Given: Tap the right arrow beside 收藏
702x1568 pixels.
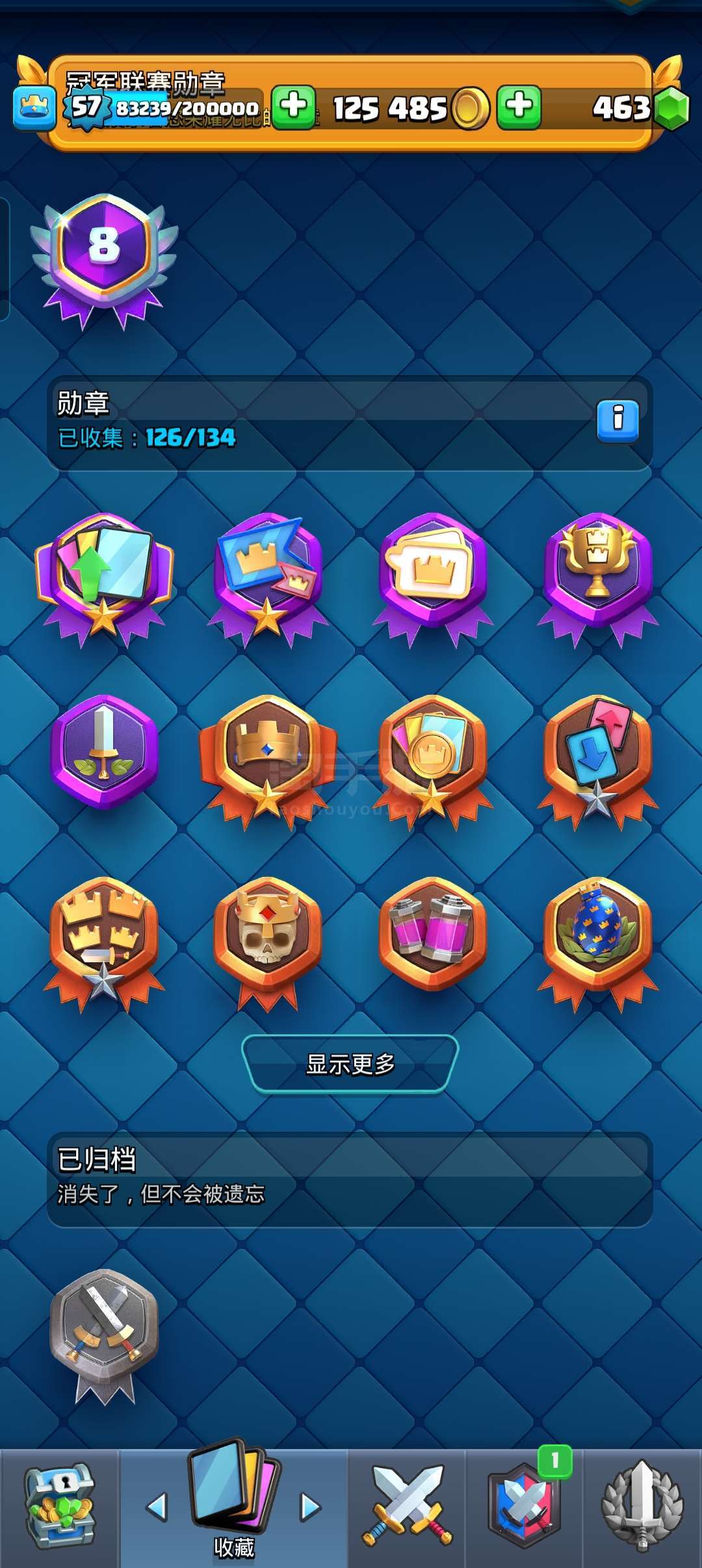Looking at the screenshot, I should tap(311, 1507).
